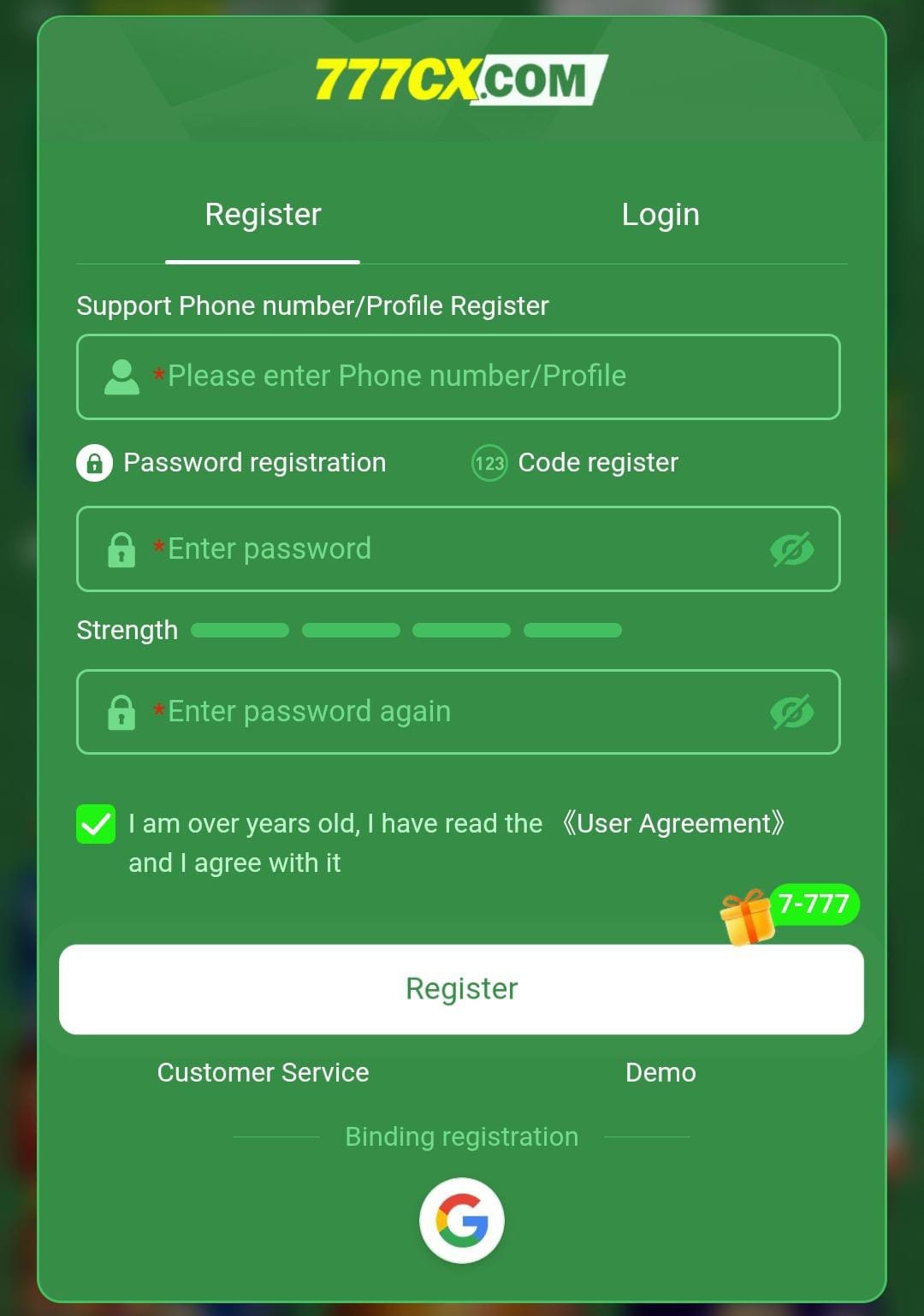Reveal the confirm password with the eye icon
Image resolution: width=924 pixels, height=1316 pixels.
(x=791, y=712)
